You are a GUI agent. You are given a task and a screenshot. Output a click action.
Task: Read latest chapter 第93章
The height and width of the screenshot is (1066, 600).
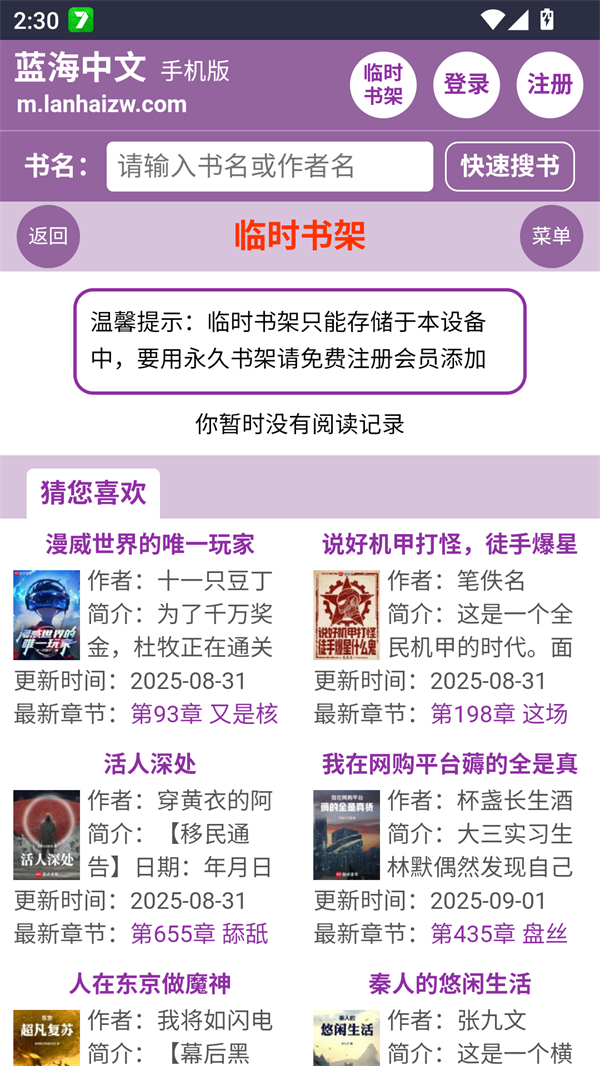tap(204, 714)
